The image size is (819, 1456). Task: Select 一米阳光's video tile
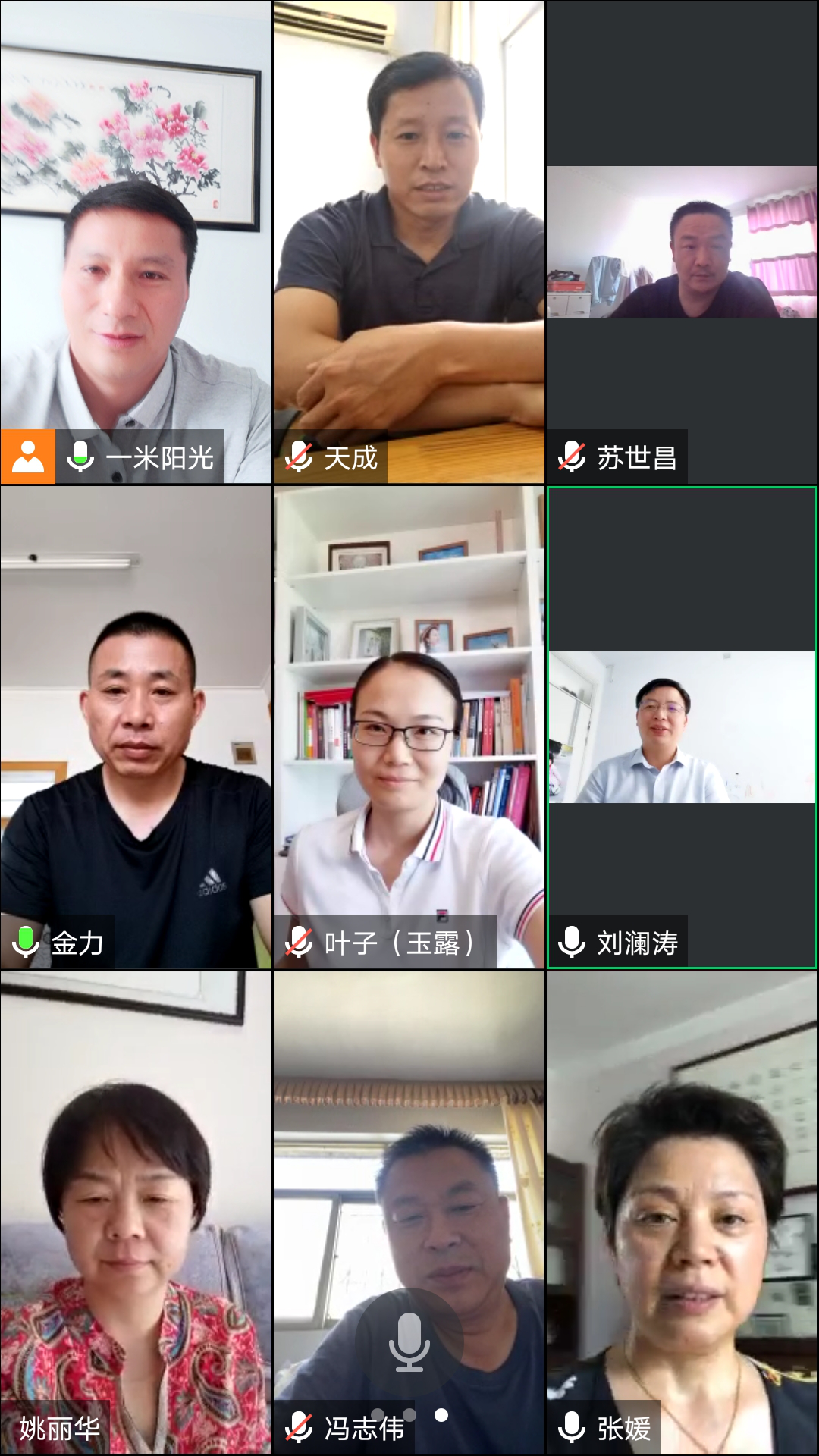(136, 243)
